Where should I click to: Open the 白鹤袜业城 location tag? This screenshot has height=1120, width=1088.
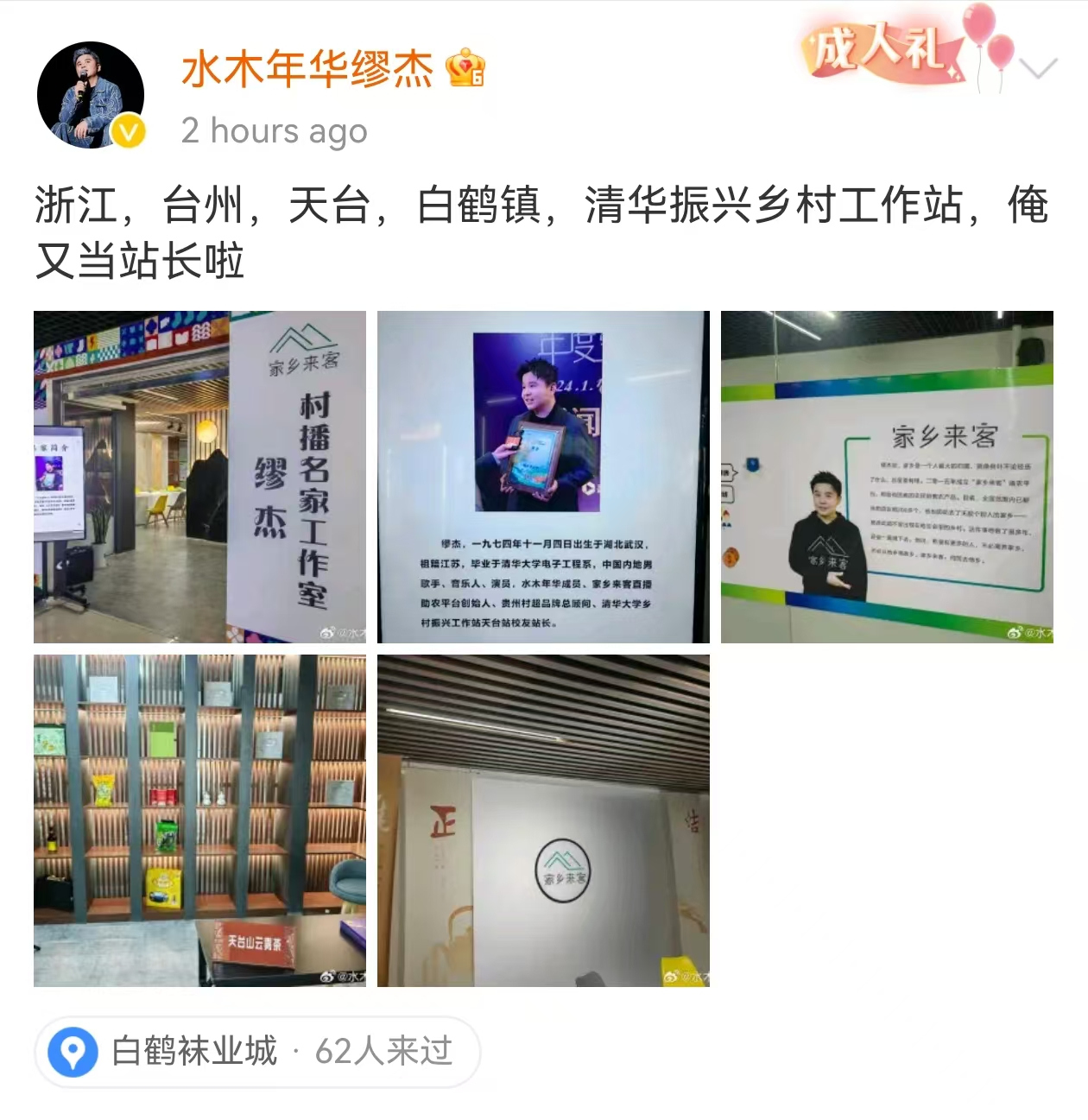click(x=257, y=1051)
